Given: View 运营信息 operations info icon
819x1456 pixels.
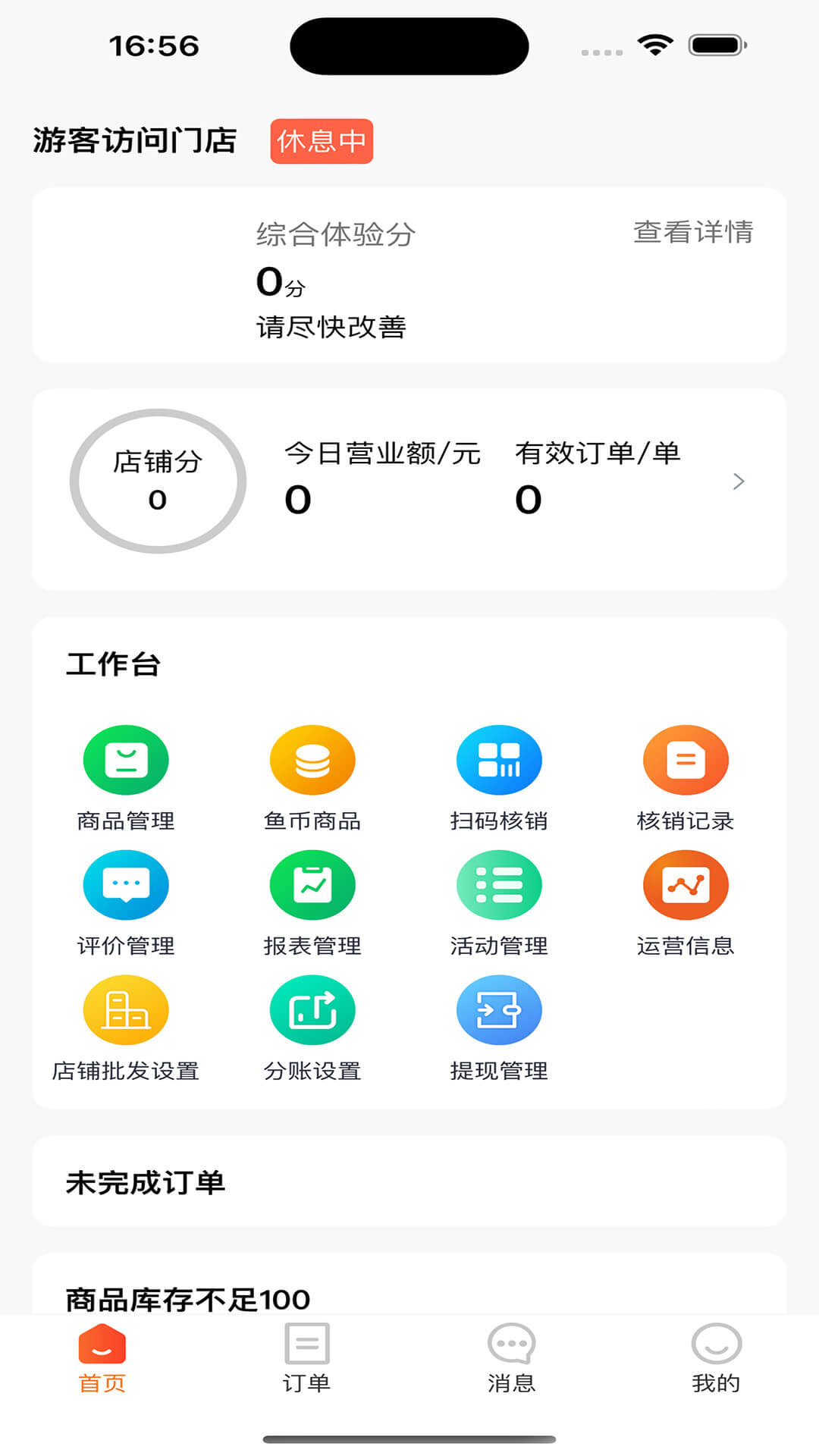Looking at the screenshot, I should tap(686, 884).
